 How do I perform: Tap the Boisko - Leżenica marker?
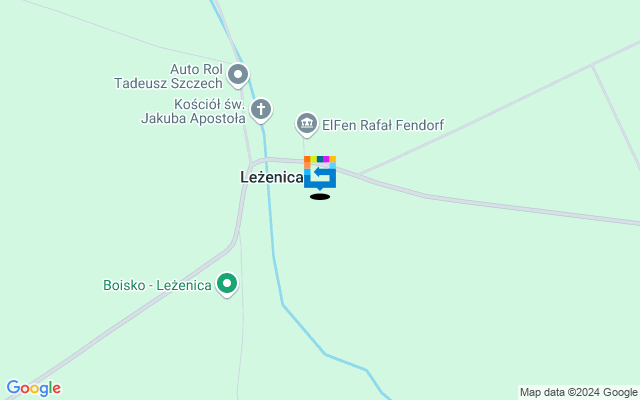228,285
